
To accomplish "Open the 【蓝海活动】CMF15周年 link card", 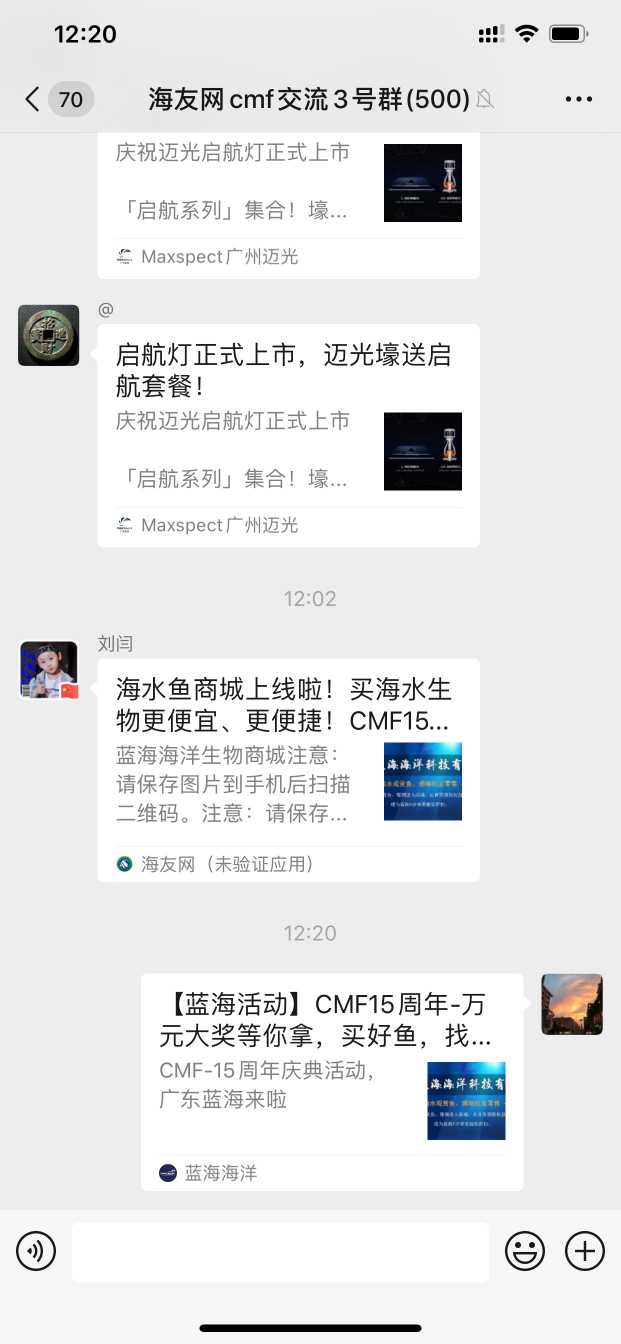I will click(x=331, y=1080).
